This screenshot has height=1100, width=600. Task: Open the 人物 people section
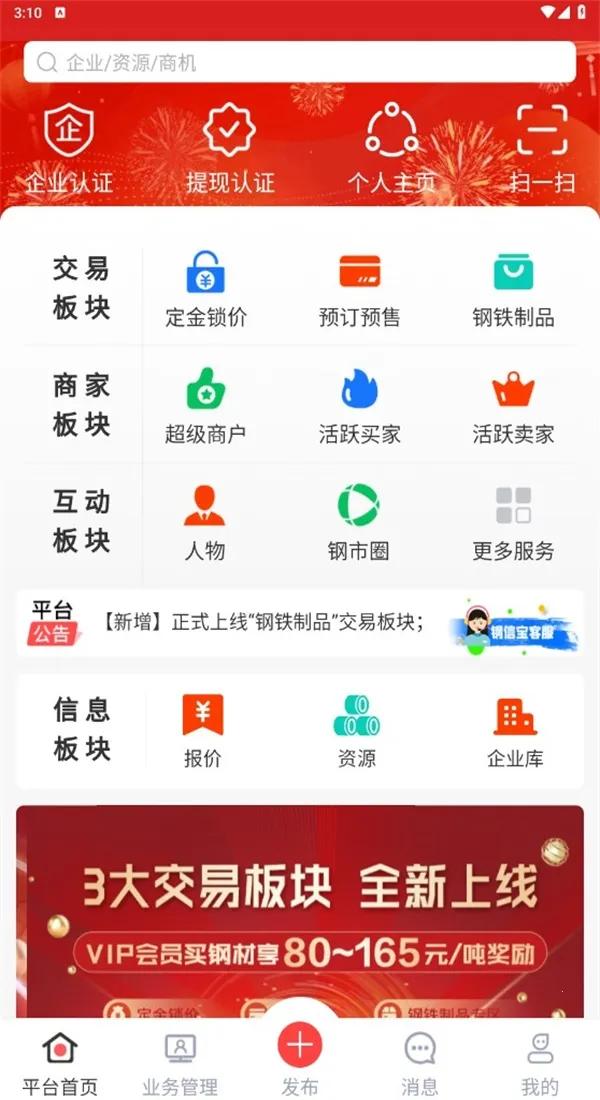[205, 521]
